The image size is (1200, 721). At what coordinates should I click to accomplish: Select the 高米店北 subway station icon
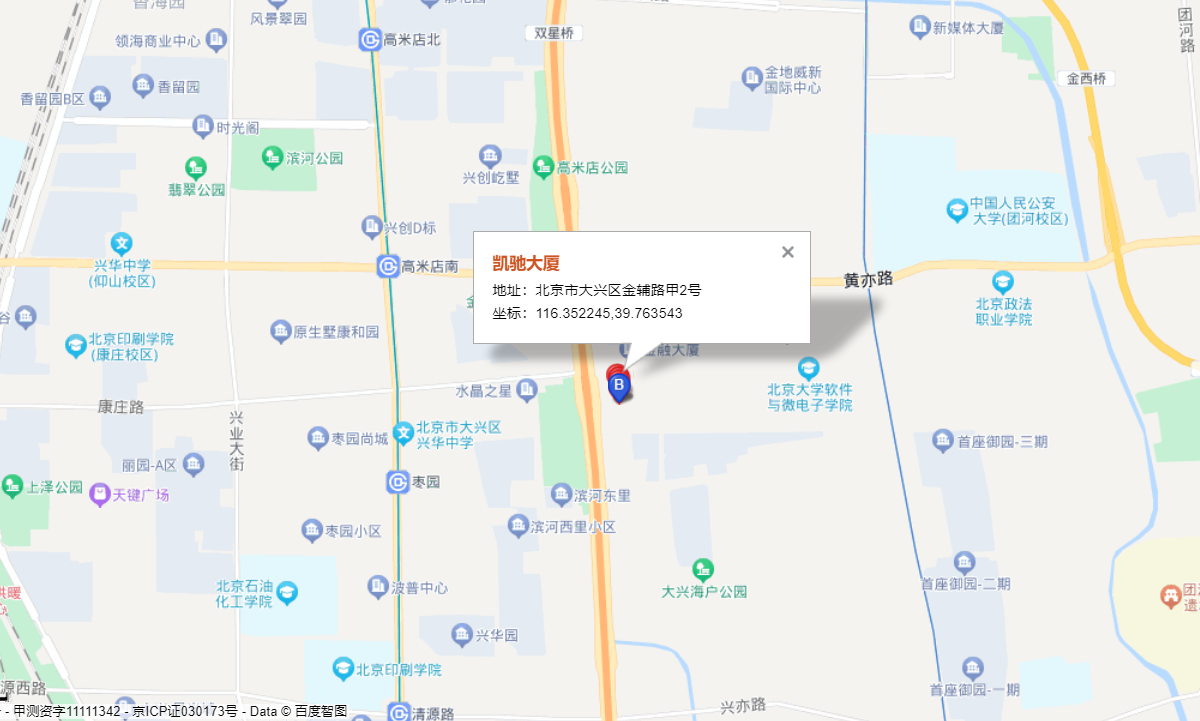coord(370,40)
